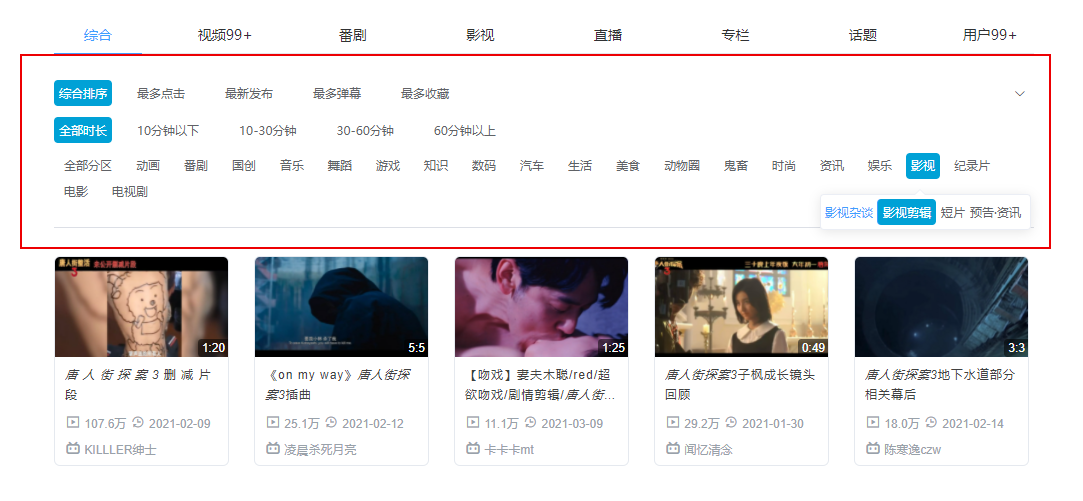The image size is (1083, 501).
Task: Open the 唐人街探案3子枫成长镜头回顾 video
Action: tap(740, 385)
